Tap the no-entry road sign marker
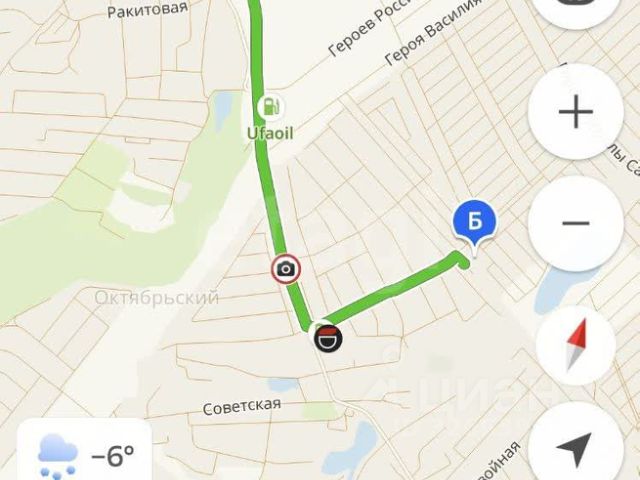 [x=328, y=338]
